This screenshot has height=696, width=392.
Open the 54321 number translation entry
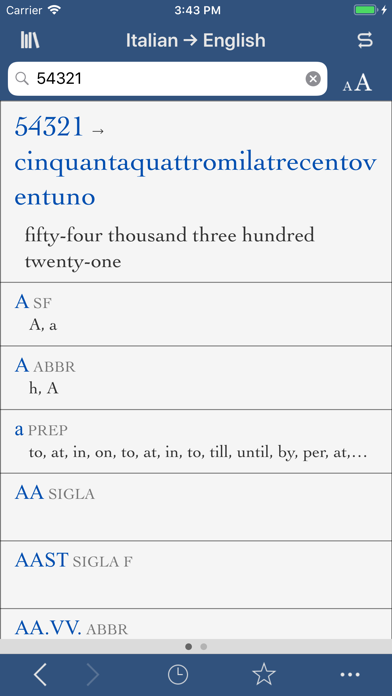click(196, 192)
